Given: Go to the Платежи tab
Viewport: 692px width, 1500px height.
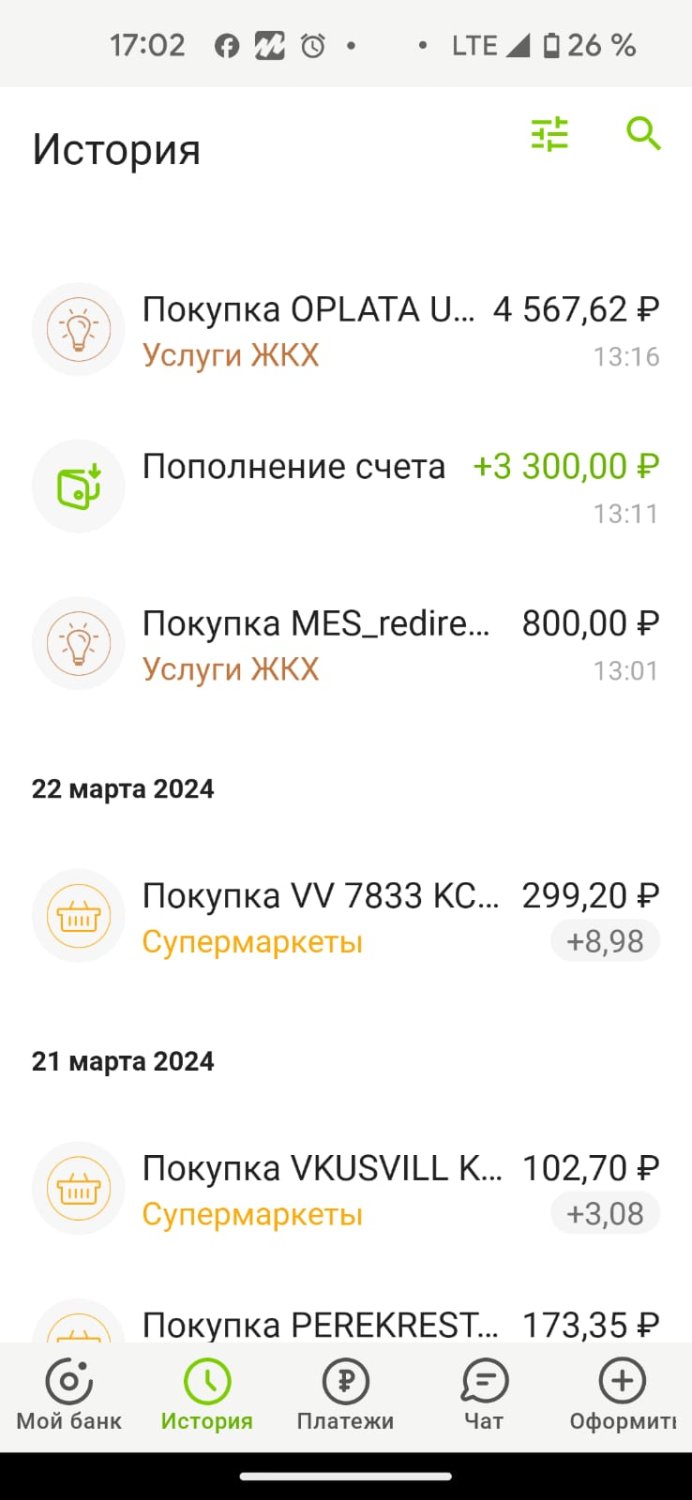Looking at the screenshot, I should [x=345, y=1396].
